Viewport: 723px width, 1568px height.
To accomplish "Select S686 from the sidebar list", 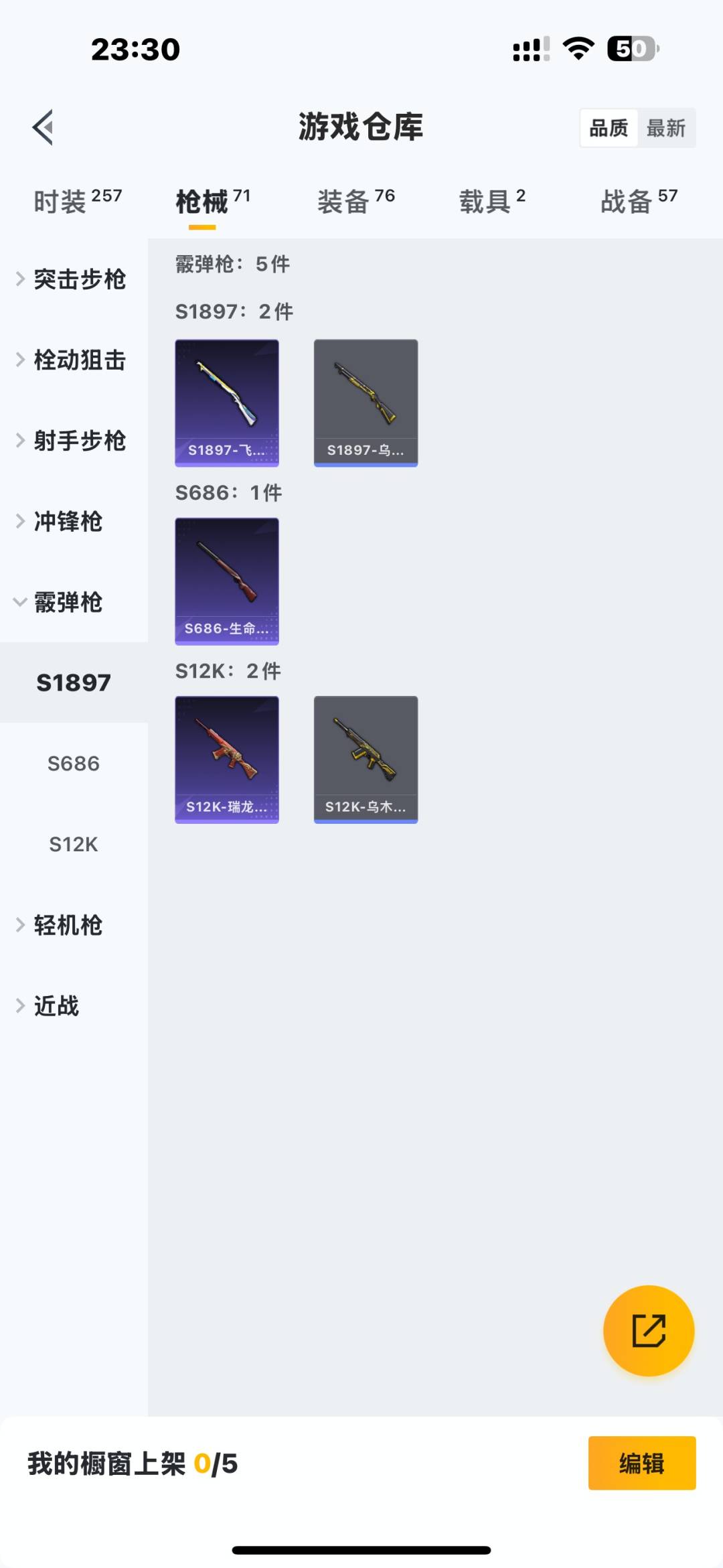I will 72,763.
